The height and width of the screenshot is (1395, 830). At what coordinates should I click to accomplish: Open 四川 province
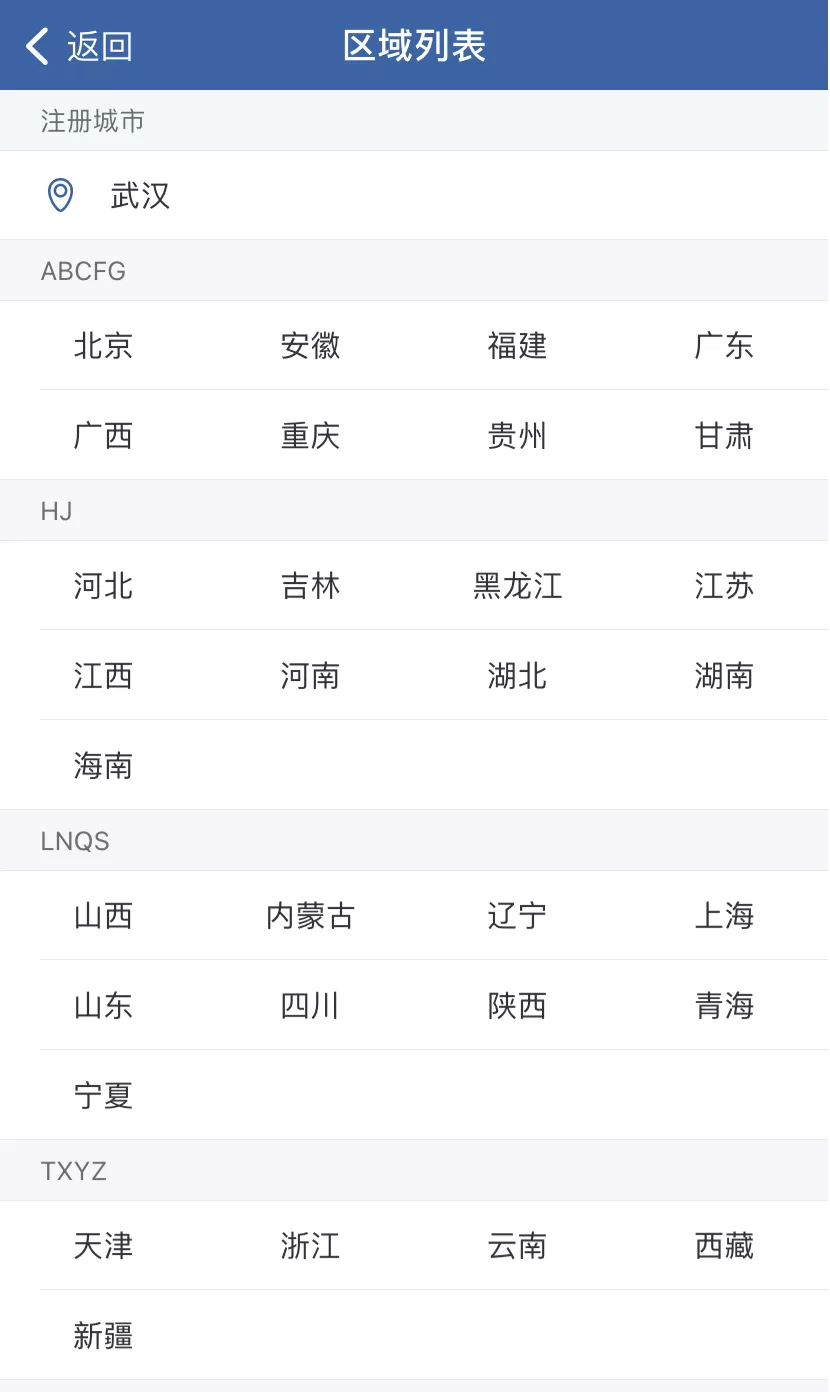pos(310,1006)
